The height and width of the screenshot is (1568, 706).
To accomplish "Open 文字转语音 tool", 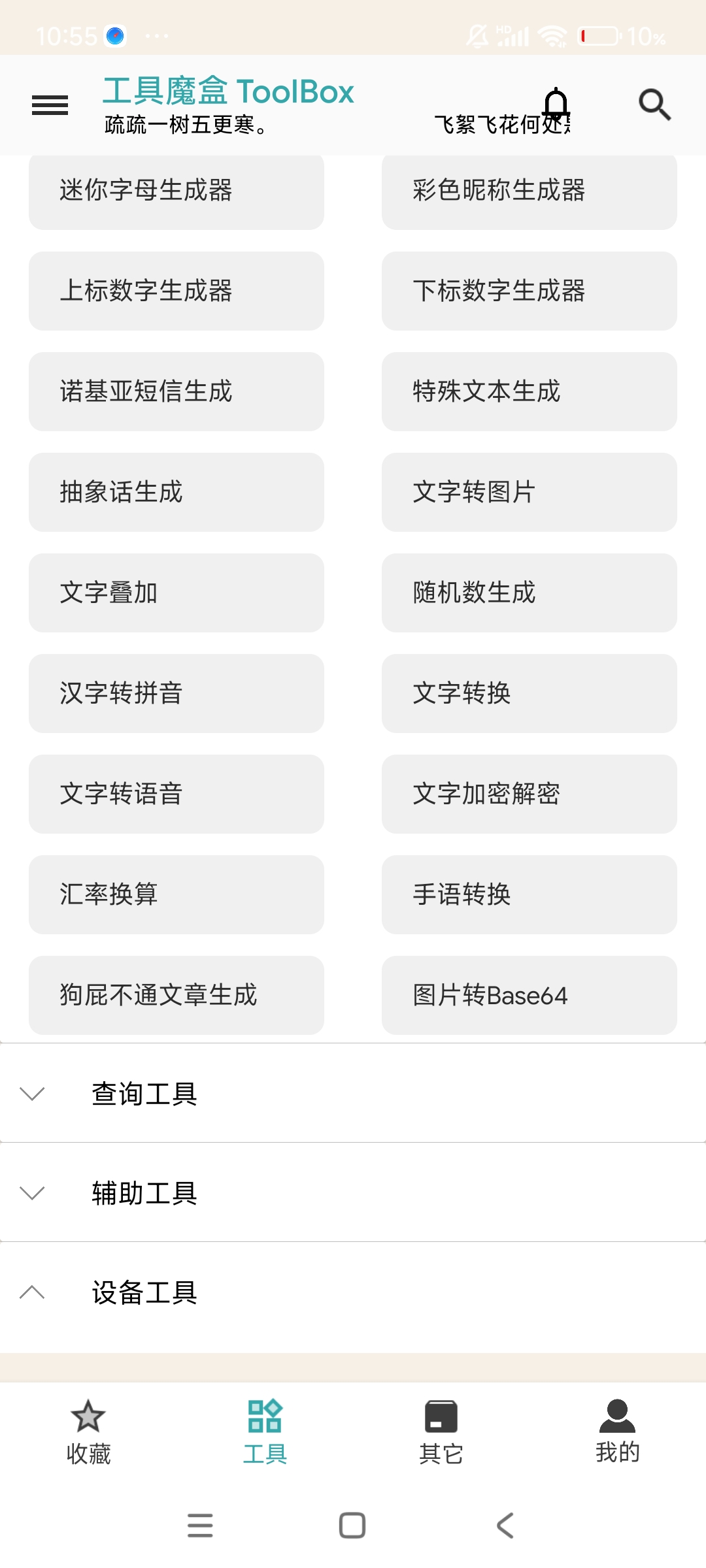I will pos(176,794).
